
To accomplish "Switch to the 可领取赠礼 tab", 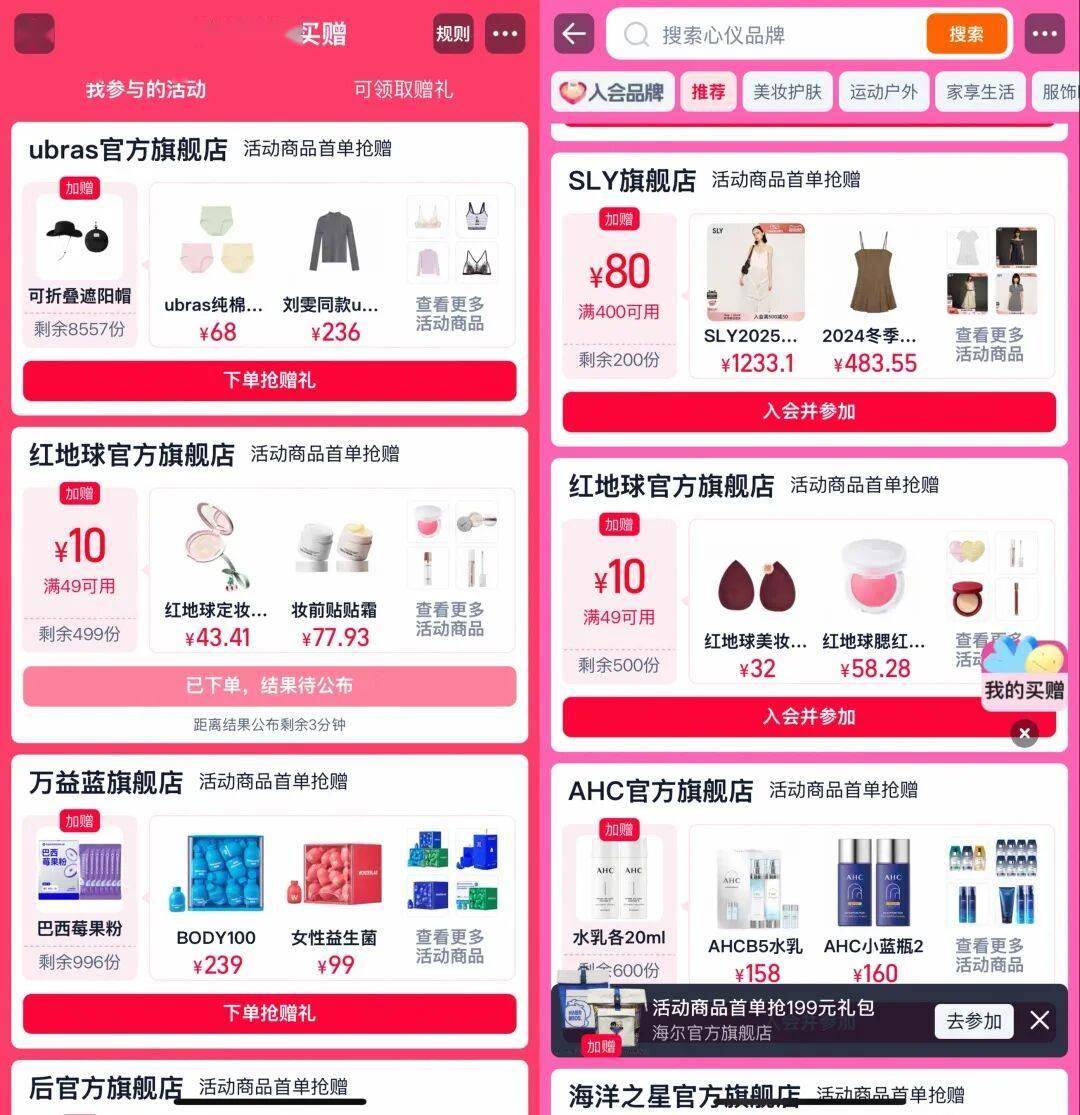I will click(x=403, y=90).
